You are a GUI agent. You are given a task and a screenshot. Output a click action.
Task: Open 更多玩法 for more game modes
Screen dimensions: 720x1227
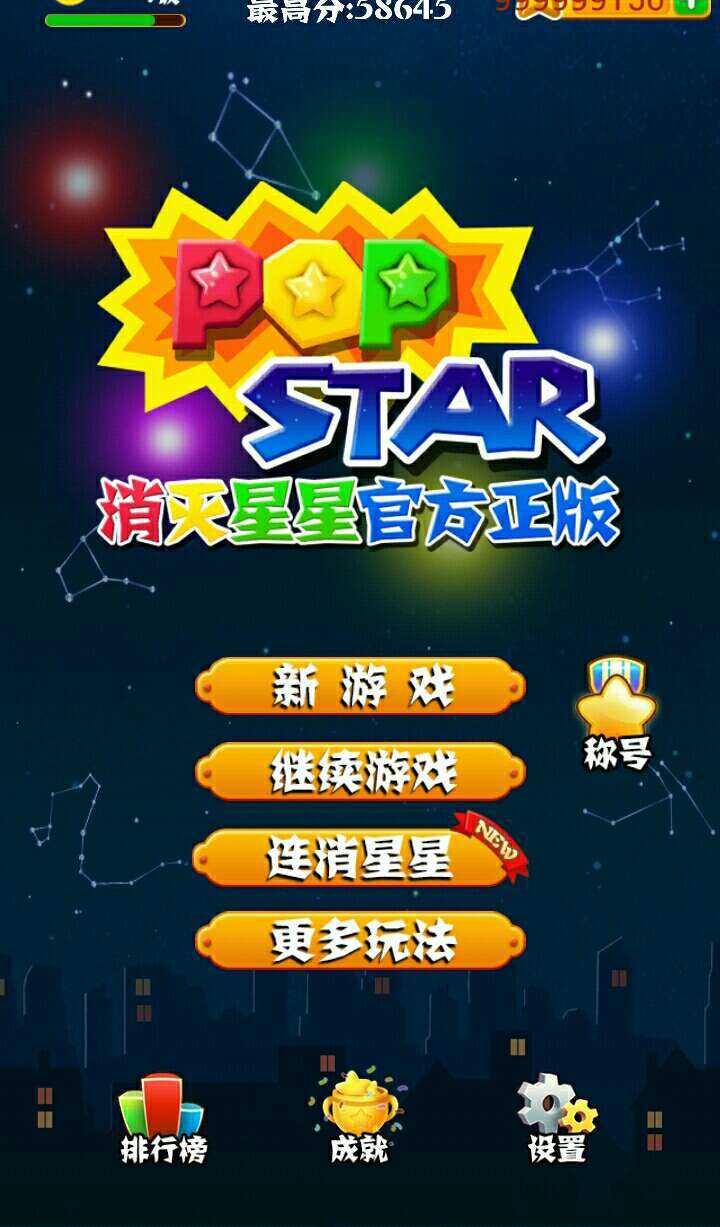360,941
